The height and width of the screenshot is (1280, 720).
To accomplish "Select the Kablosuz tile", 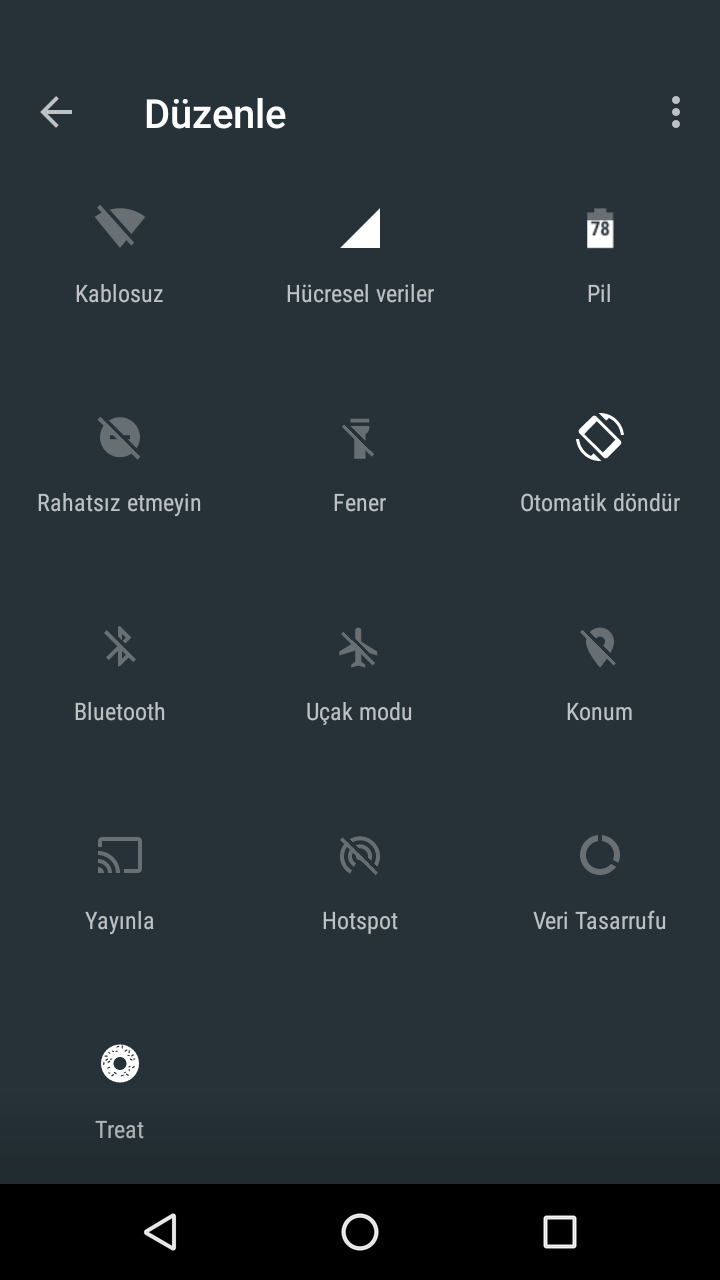I will tap(120, 256).
